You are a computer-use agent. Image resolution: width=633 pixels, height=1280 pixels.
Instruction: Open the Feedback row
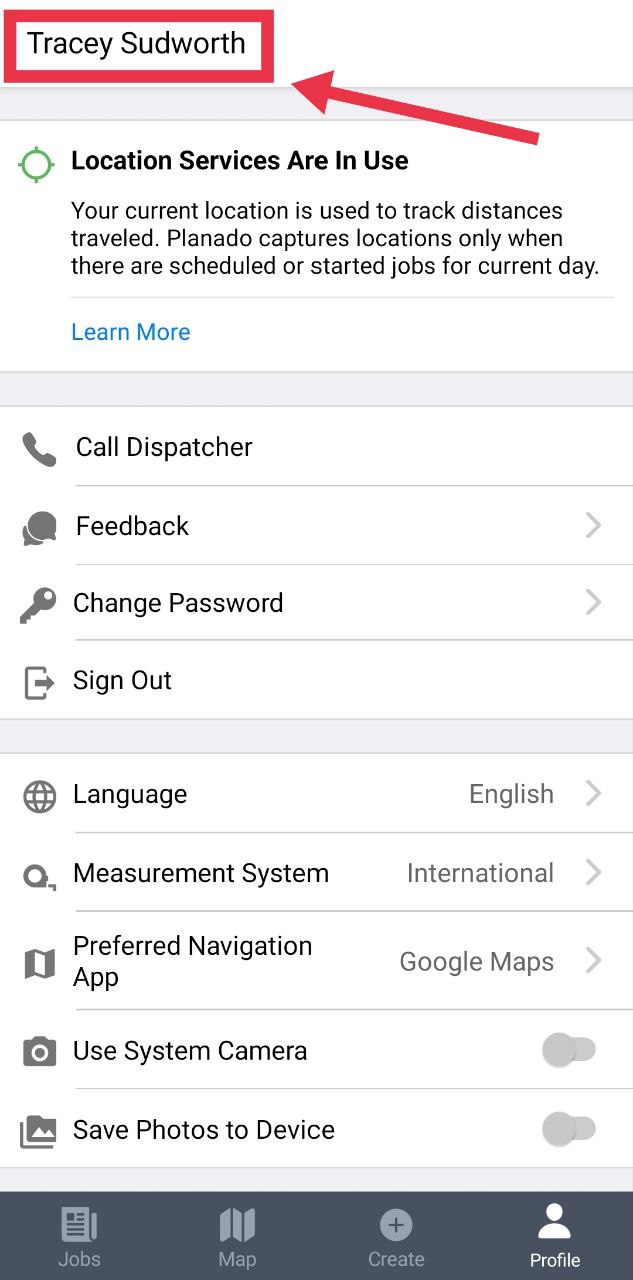(316, 526)
